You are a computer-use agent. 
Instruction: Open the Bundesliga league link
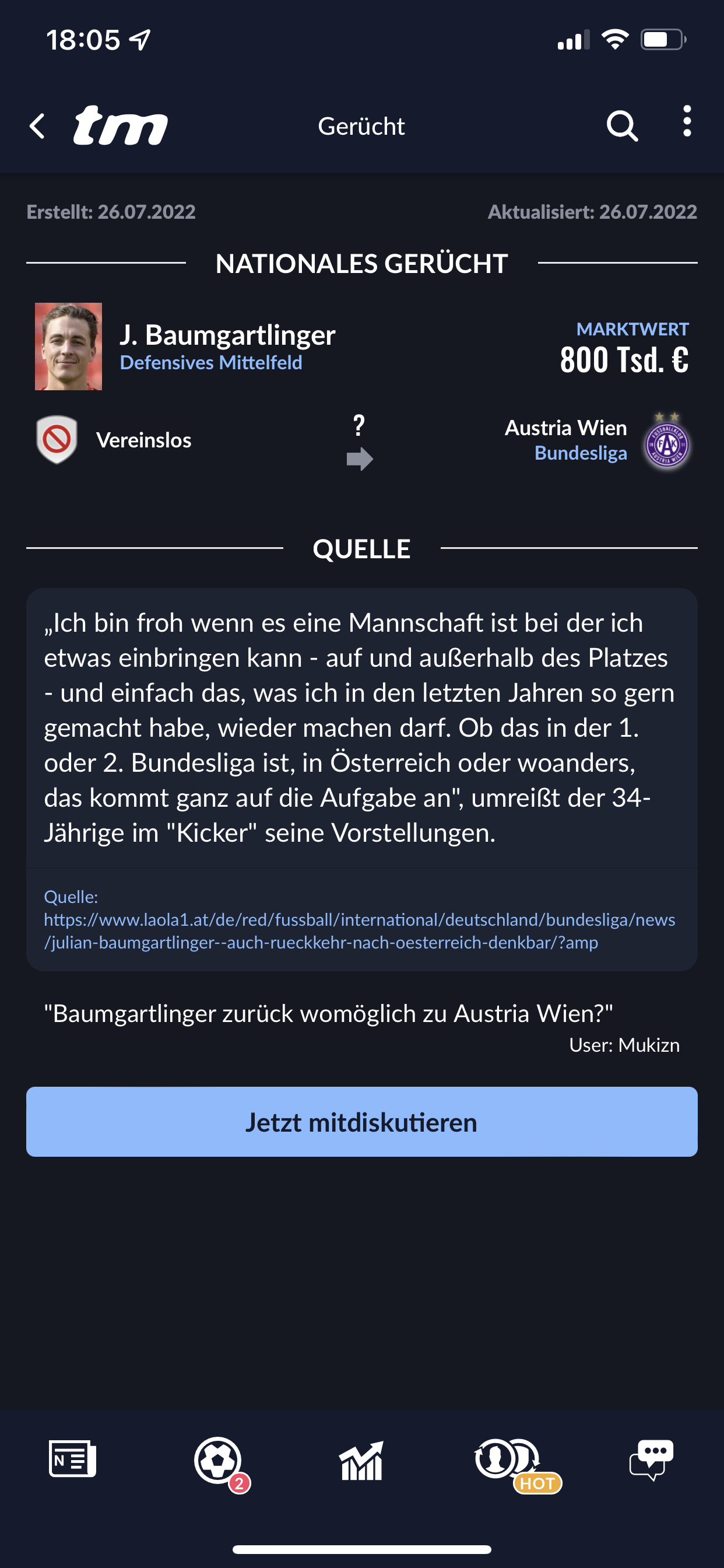[x=581, y=453]
